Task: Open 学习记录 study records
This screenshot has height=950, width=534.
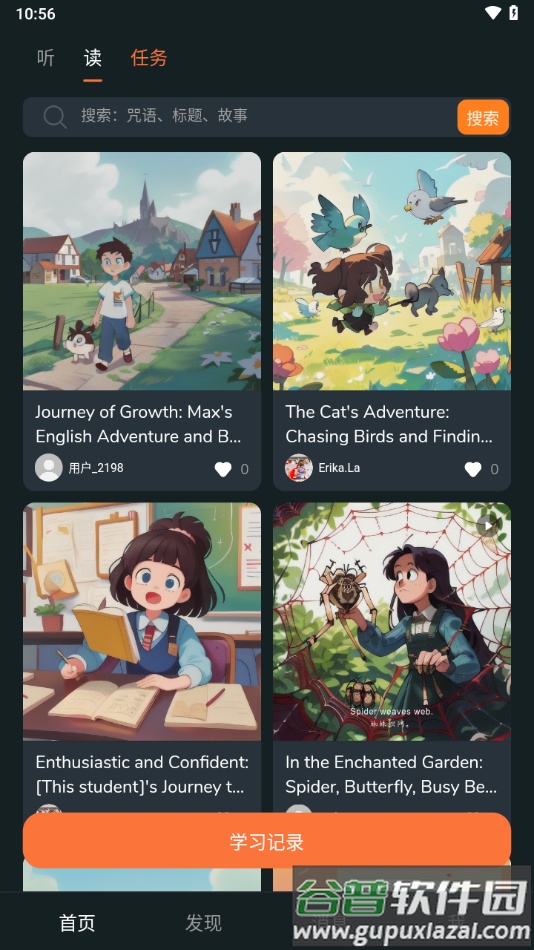Action: point(267,841)
